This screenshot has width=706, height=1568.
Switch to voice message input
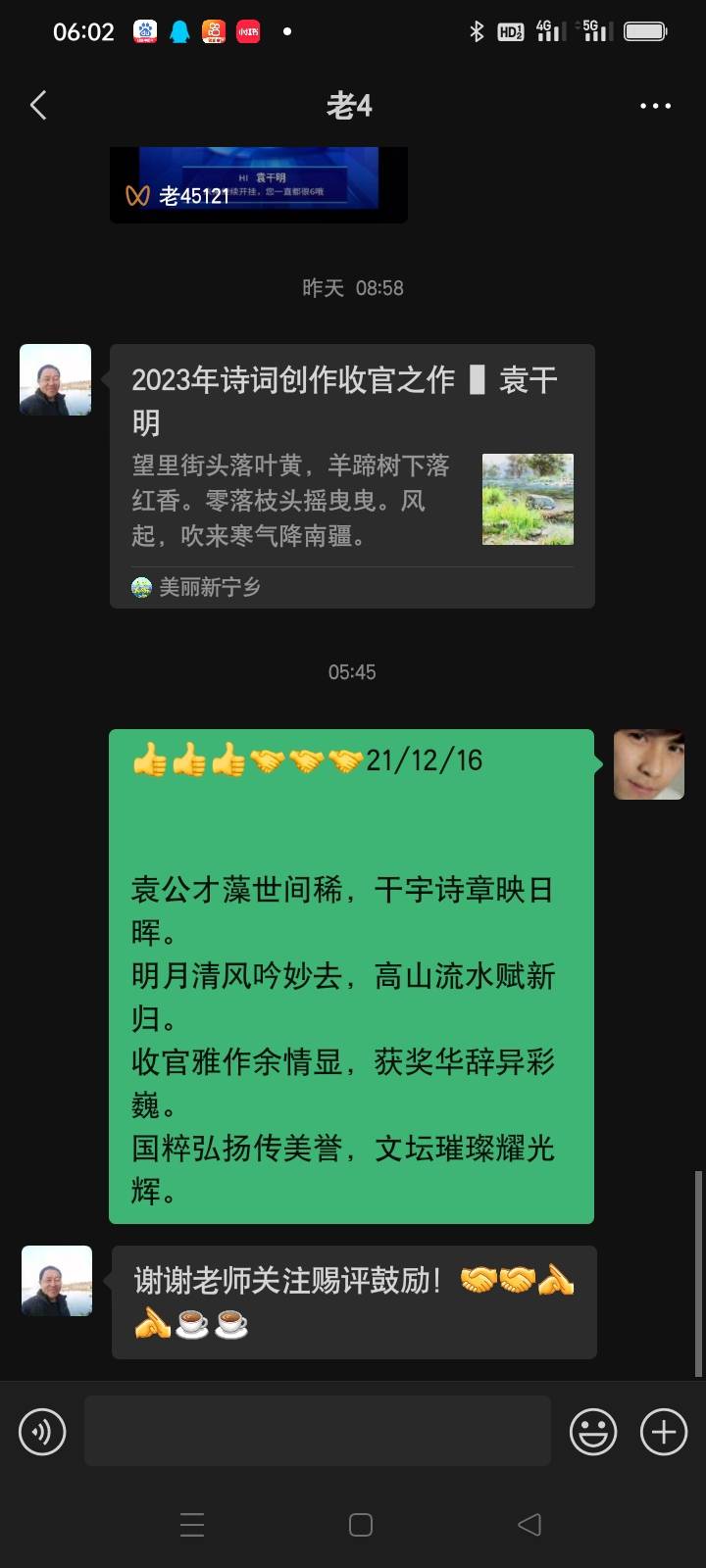(x=42, y=1432)
